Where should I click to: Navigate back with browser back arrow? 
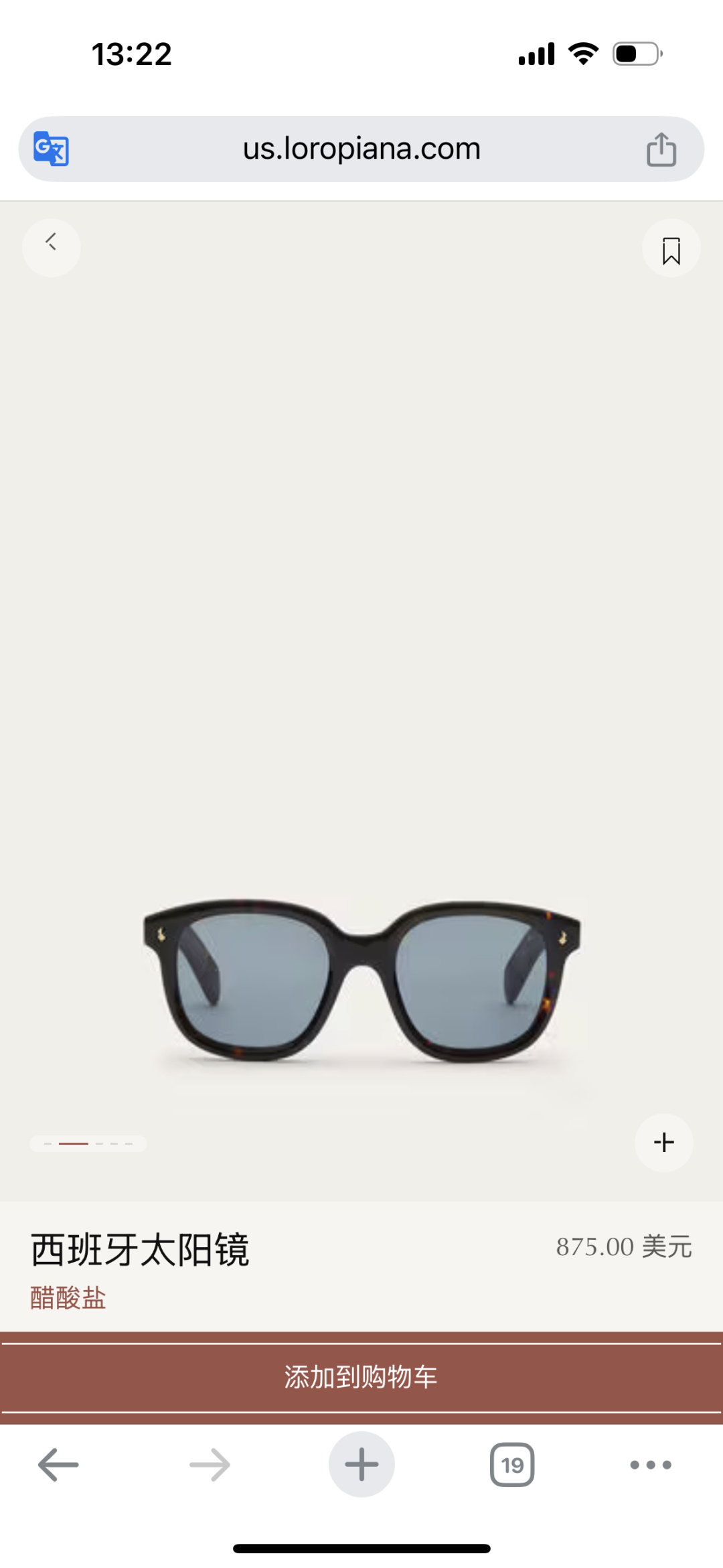pos(58,1465)
